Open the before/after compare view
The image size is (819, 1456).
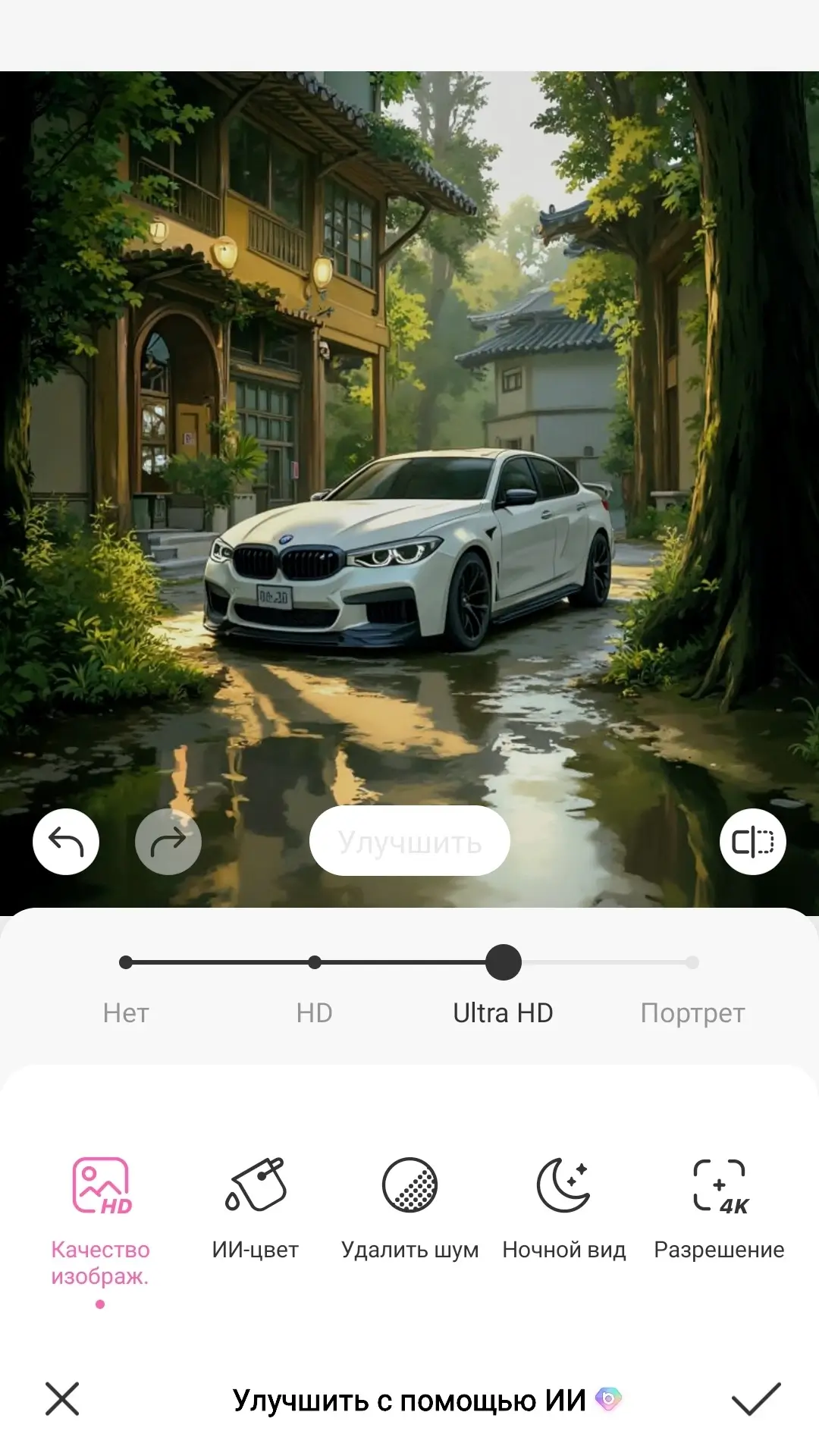click(x=752, y=841)
